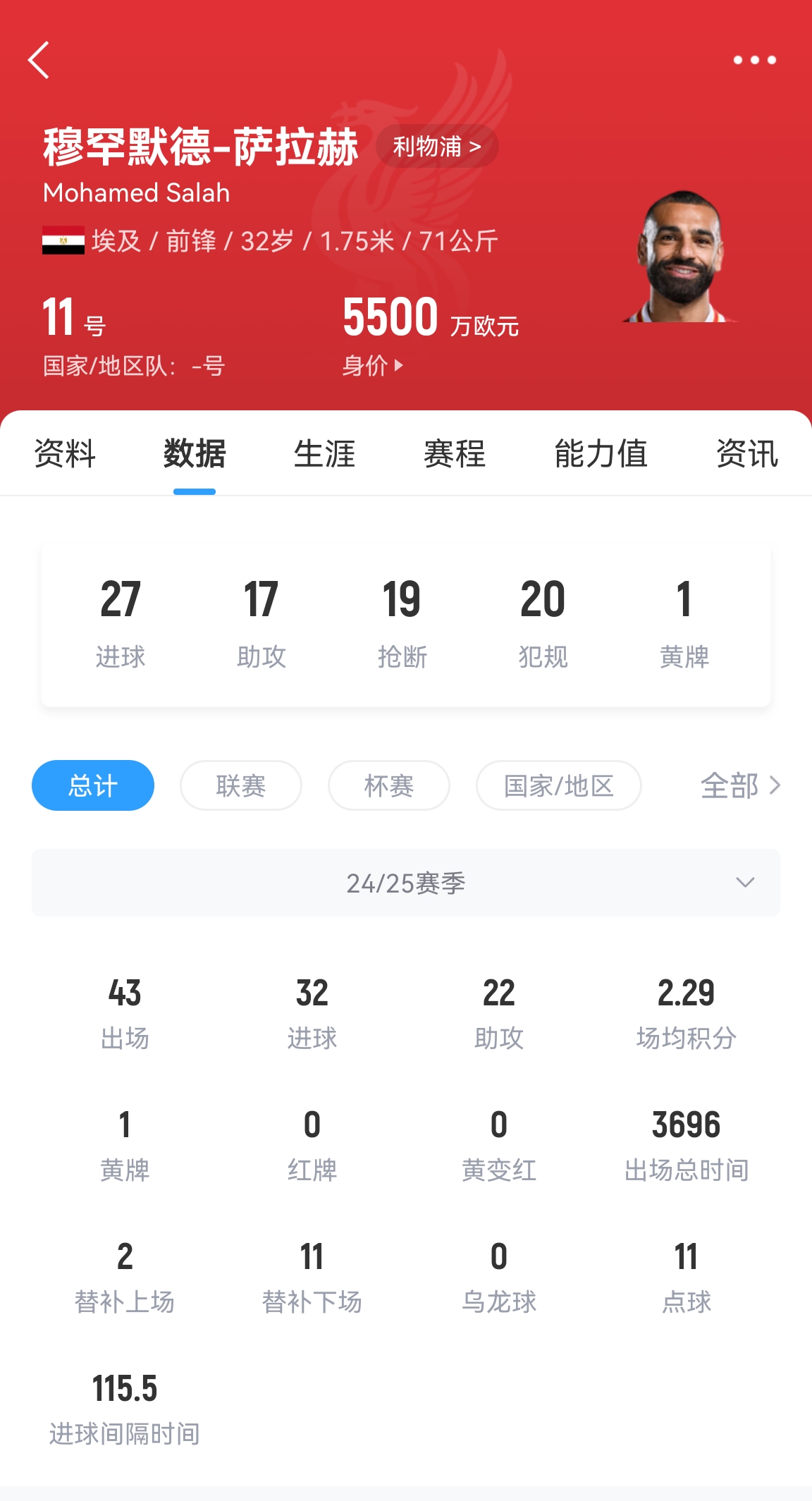
Task: Enable the 杯赛 cup stats filter
Action: coord(388,785)
